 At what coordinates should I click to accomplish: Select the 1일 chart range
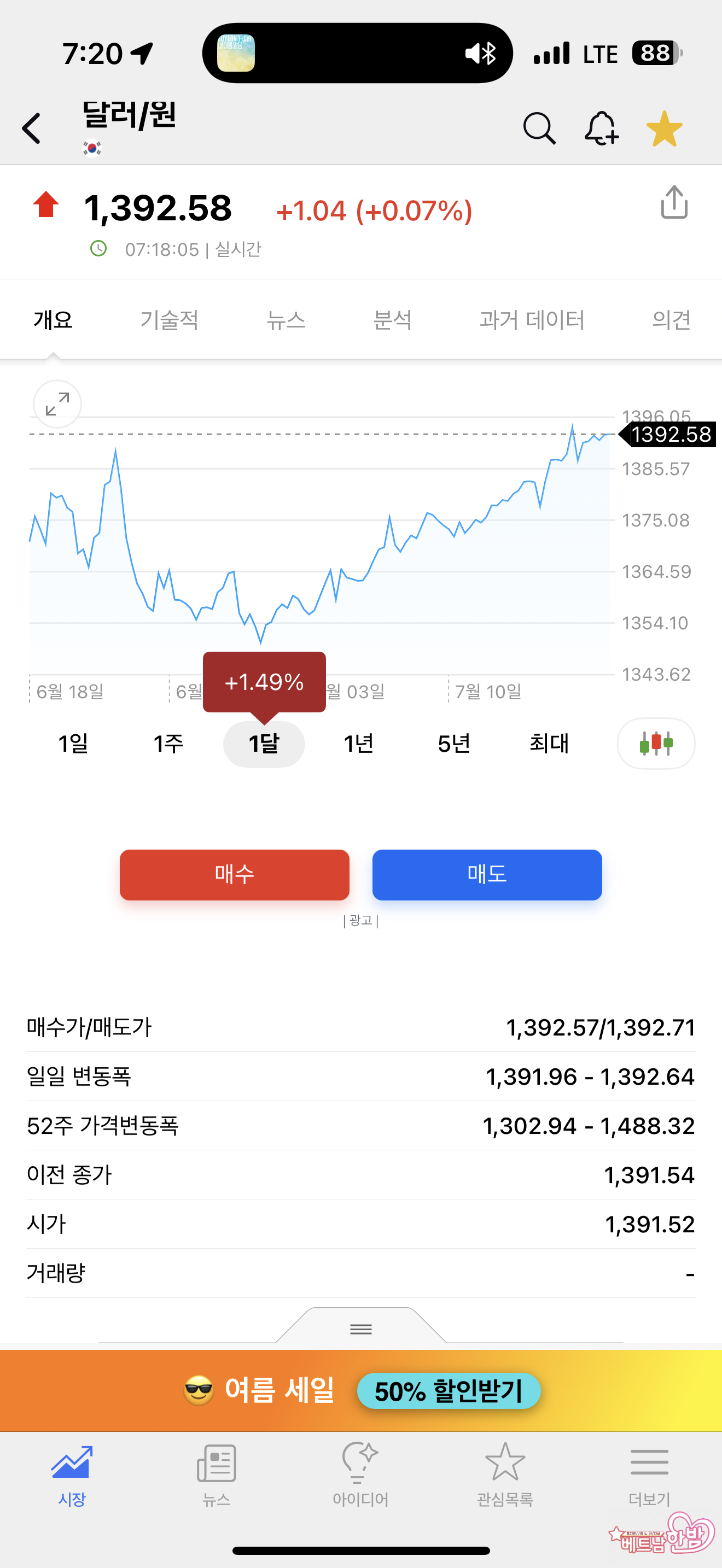point(73,744)
